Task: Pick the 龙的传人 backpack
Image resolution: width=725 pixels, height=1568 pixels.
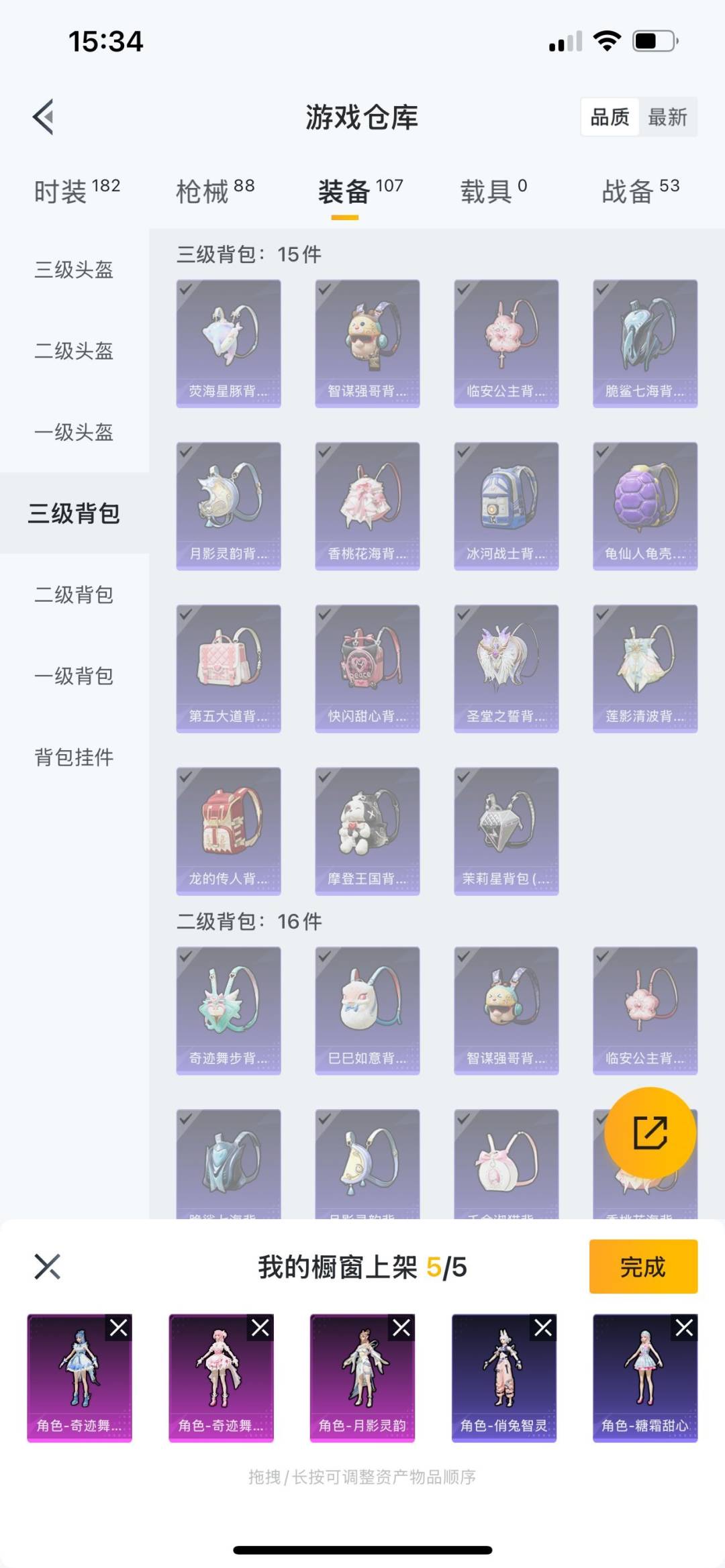Action: [x=228, y=831]
